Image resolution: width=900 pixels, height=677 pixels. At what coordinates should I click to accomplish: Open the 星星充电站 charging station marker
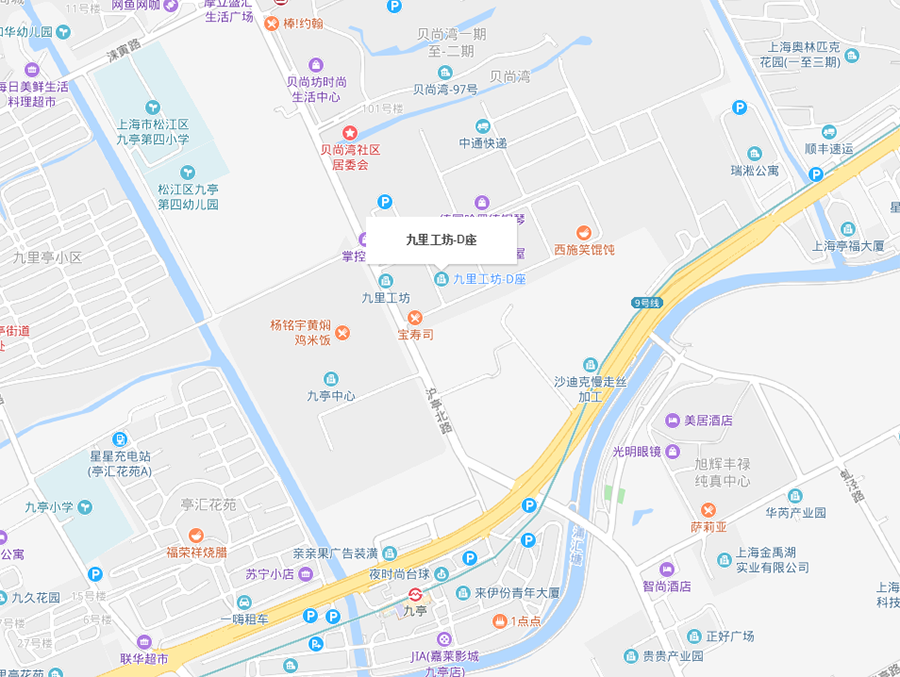pyautogui.click(x=119, y=439)
